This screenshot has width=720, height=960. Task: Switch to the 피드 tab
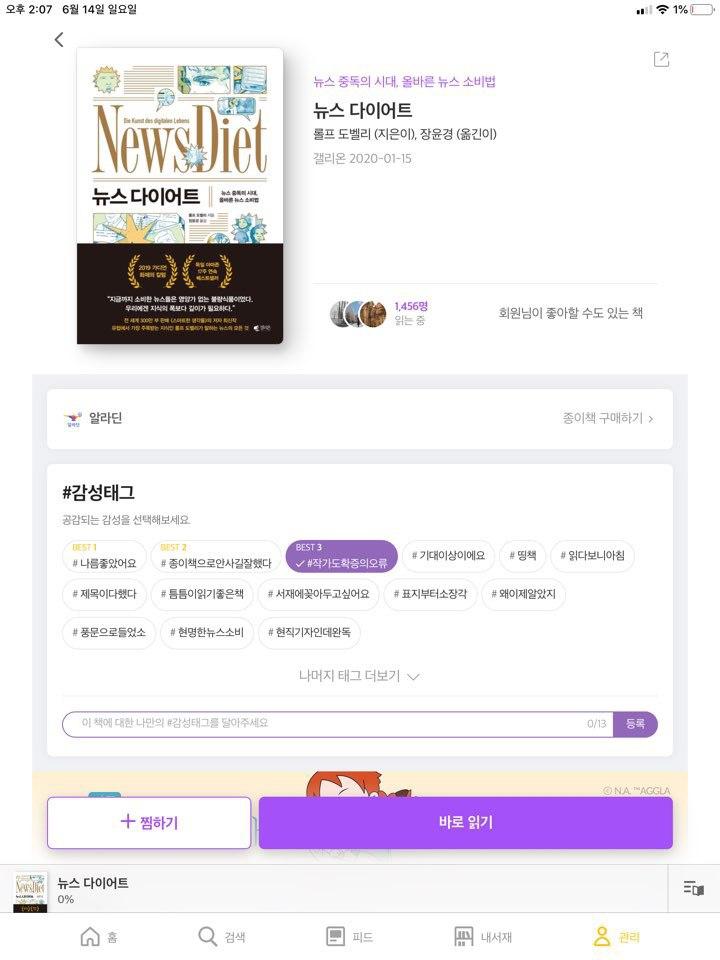[x=350, y=937]
